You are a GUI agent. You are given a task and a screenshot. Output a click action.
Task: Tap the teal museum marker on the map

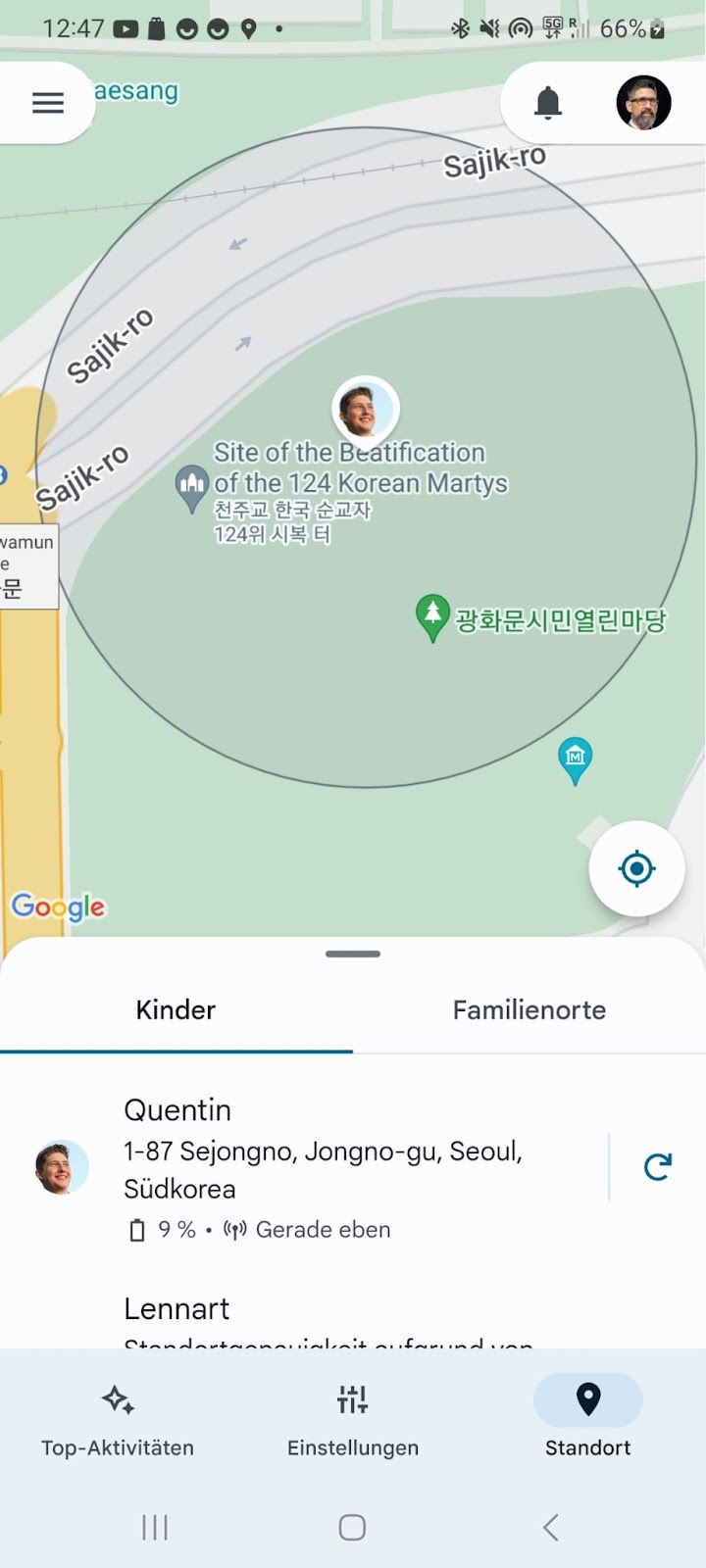[575, 759]
